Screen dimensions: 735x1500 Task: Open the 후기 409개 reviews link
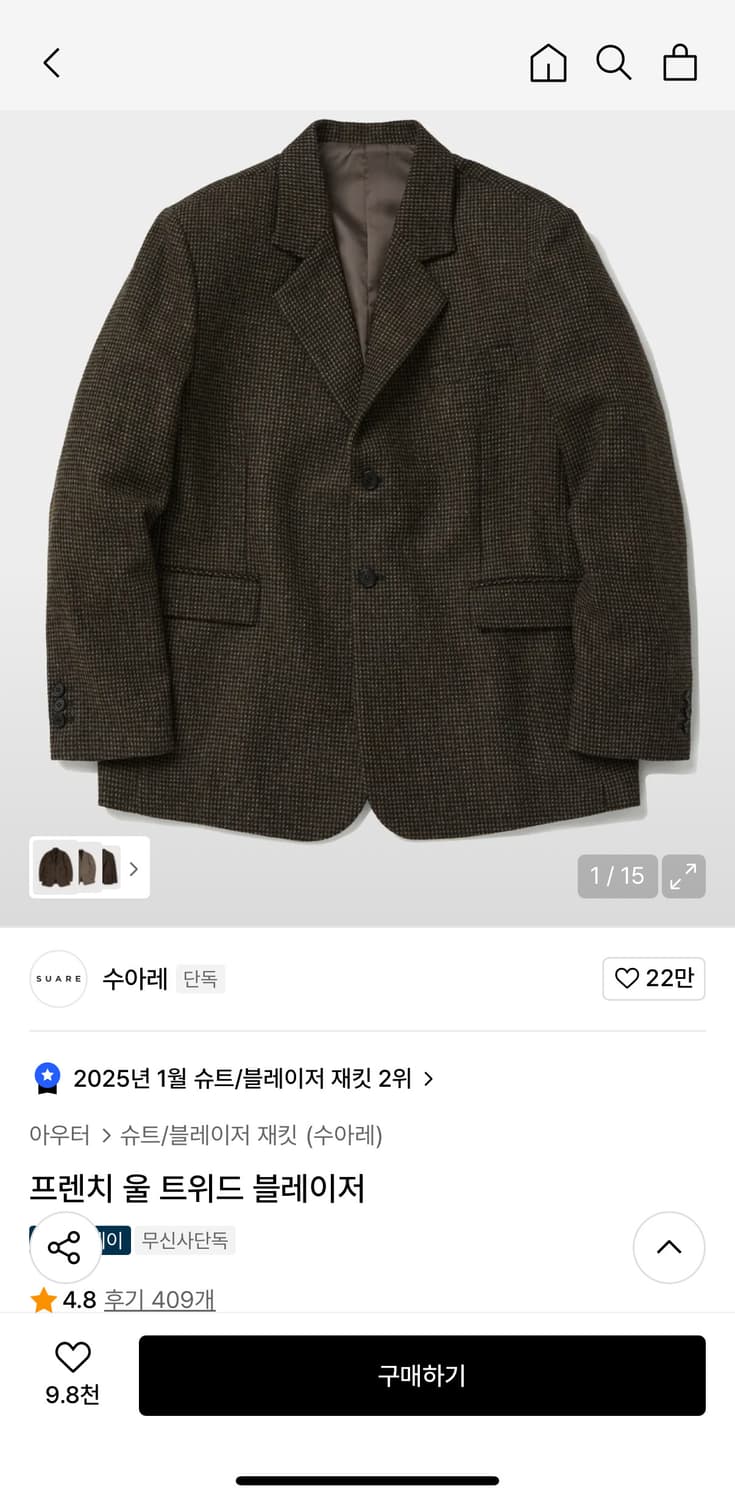tap(159, 1298)
